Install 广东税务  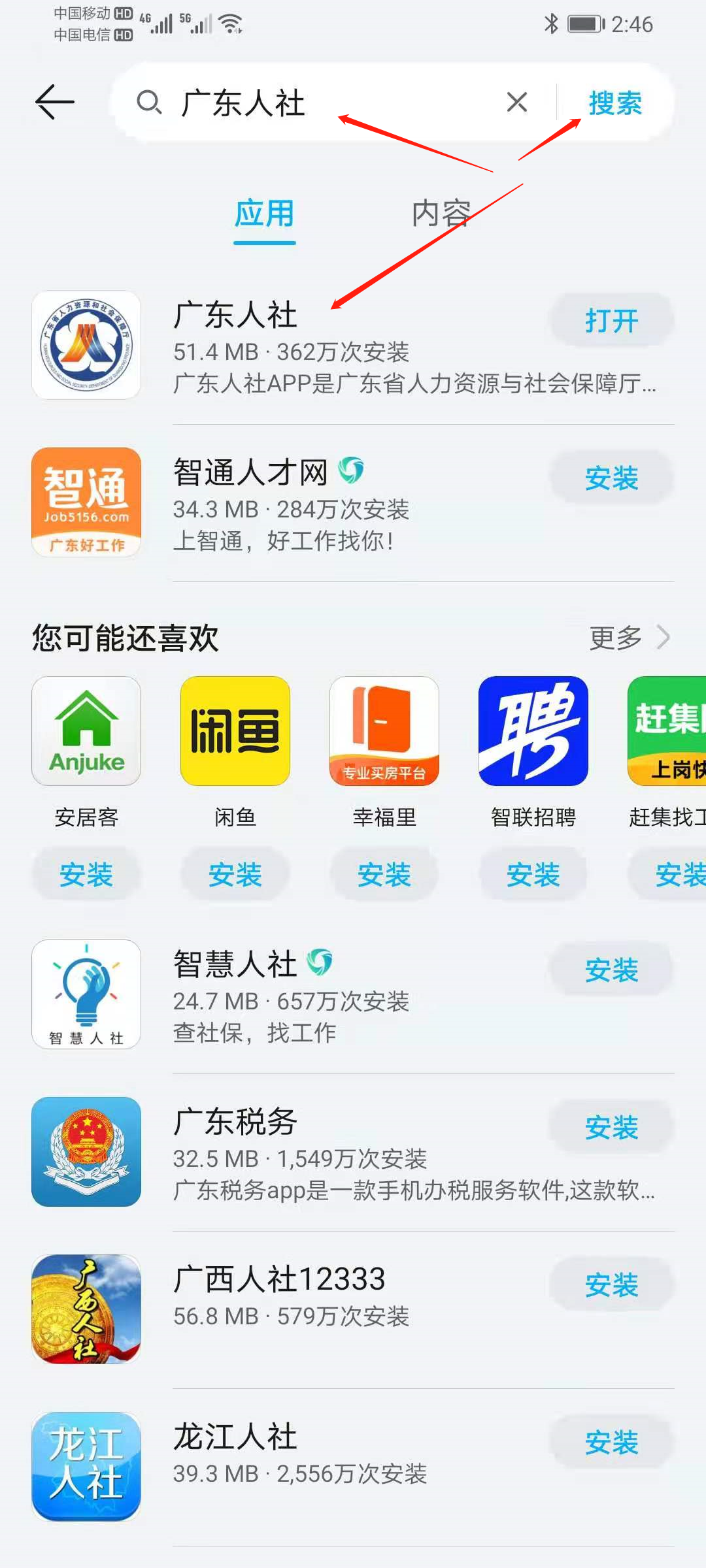click(611, 1128)
